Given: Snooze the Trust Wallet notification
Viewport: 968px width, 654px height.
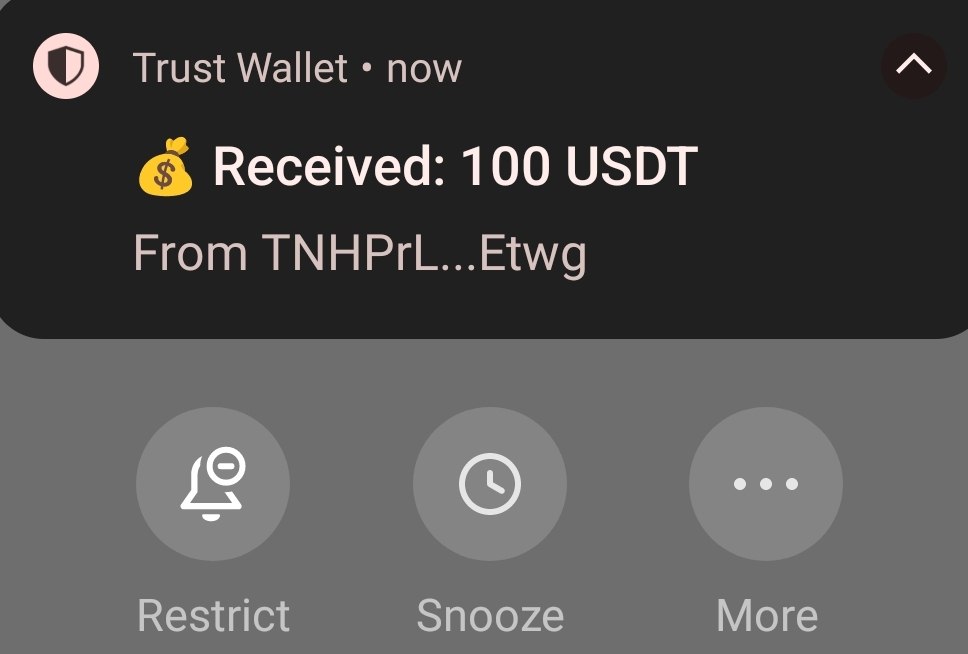Looking at the screenshot, I should pyautogui.click(x=489, y=484).
